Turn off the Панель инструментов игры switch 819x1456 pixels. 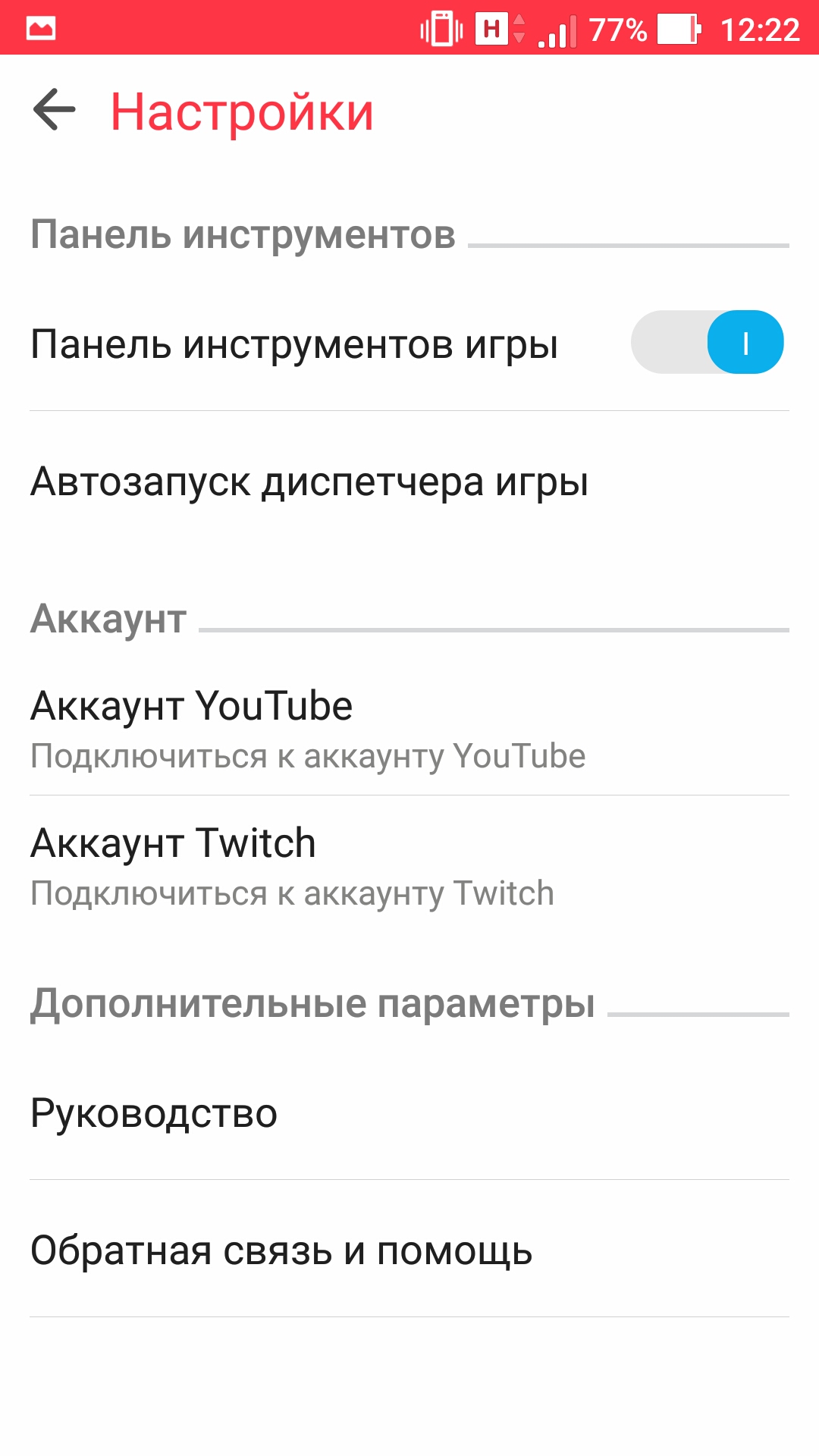coord(707,343)
